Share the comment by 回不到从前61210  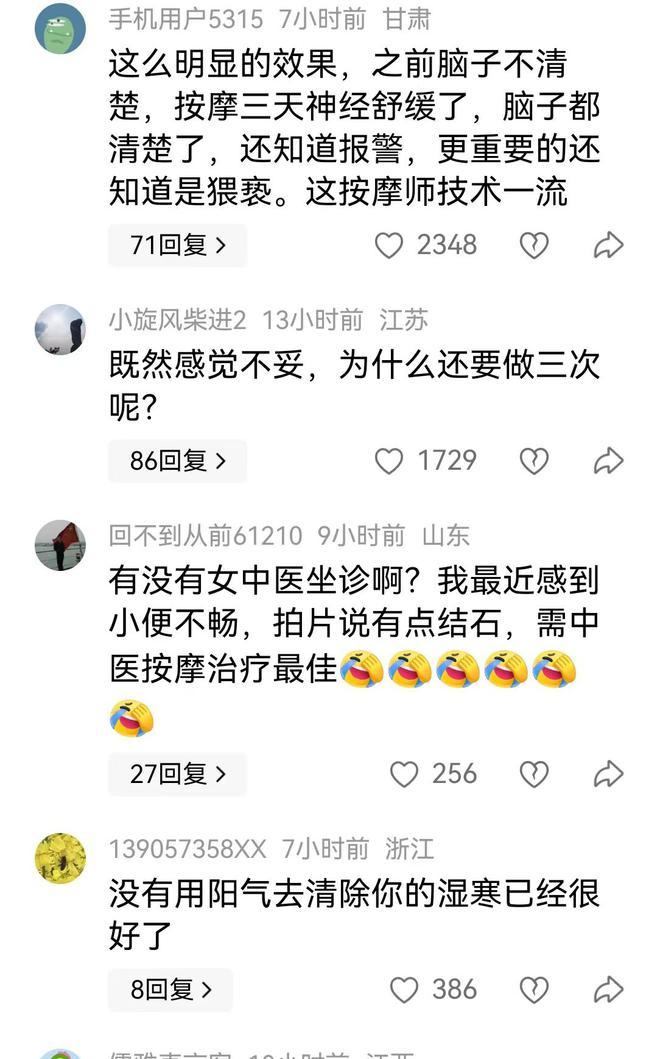(x=608, y=774)
